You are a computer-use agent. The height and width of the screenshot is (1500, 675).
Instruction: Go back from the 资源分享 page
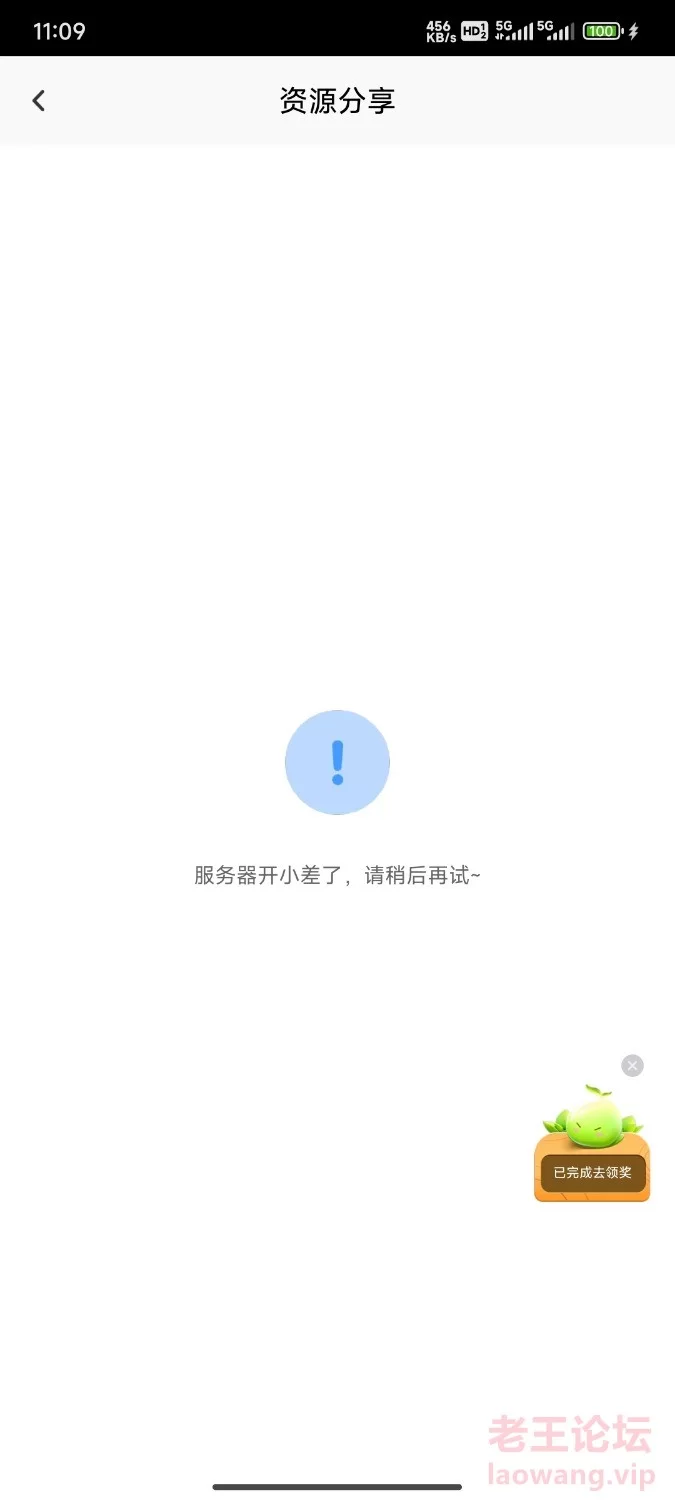point(38,101)
